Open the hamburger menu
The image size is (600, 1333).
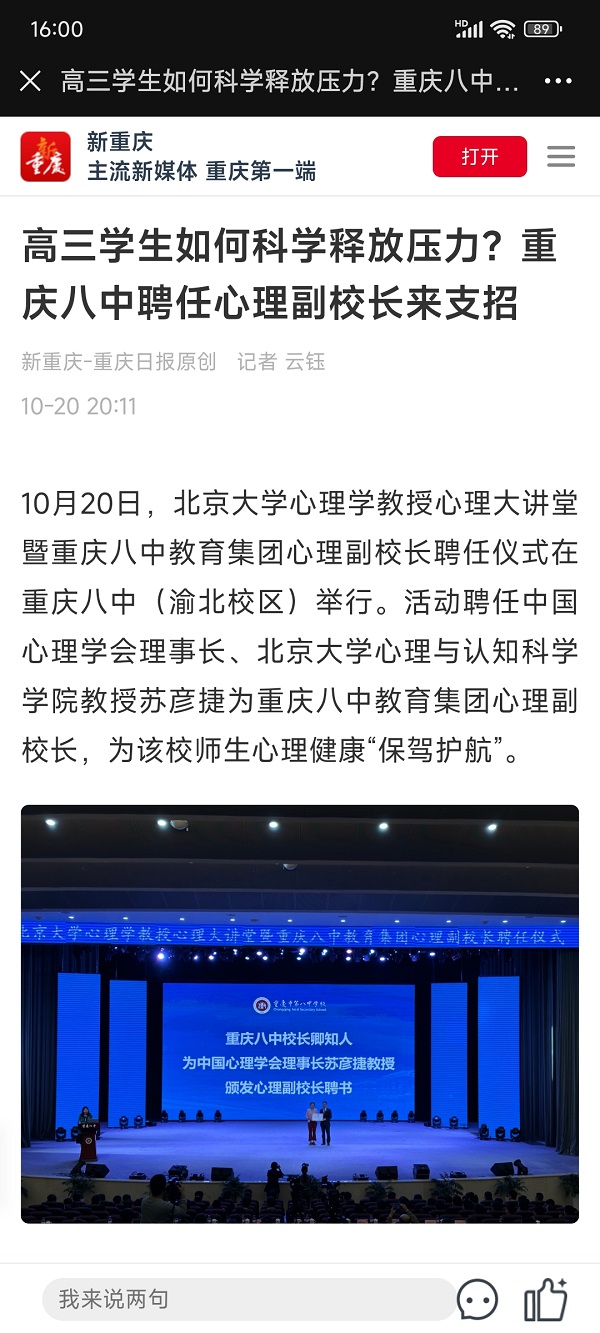coord(561,157)
